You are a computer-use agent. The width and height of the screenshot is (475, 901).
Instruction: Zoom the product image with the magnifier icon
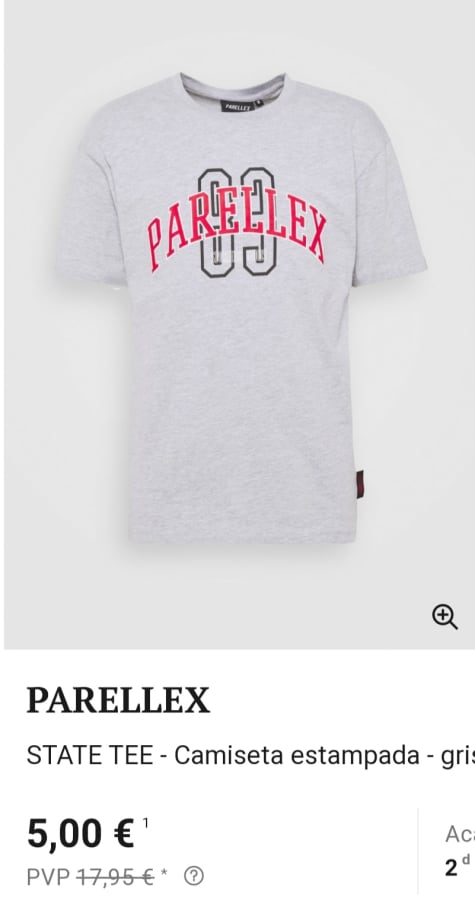click(x=445, y=617)
